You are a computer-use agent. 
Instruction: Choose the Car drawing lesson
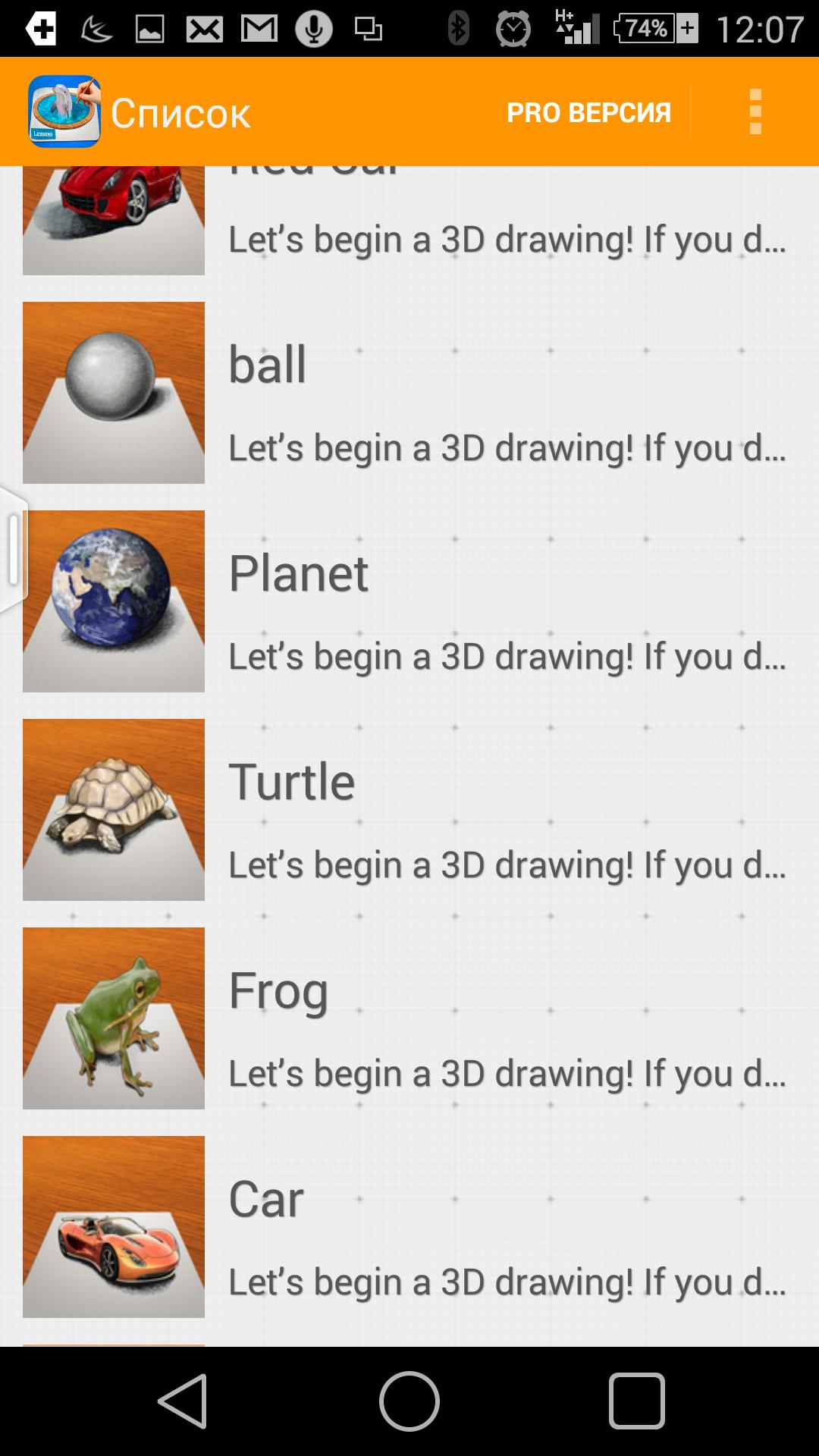tap(409, 1227)
